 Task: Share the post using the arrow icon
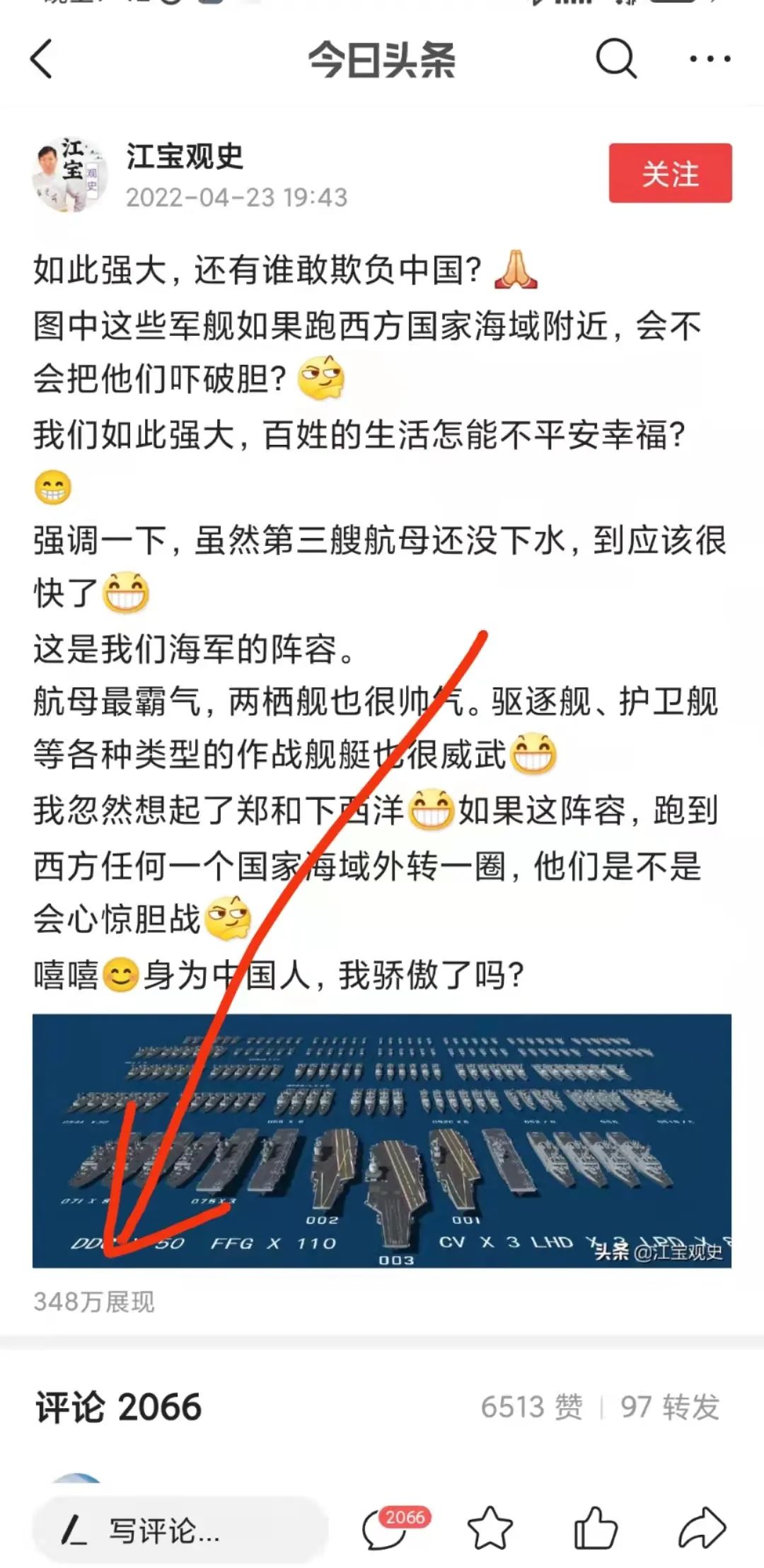(702, 1529)
